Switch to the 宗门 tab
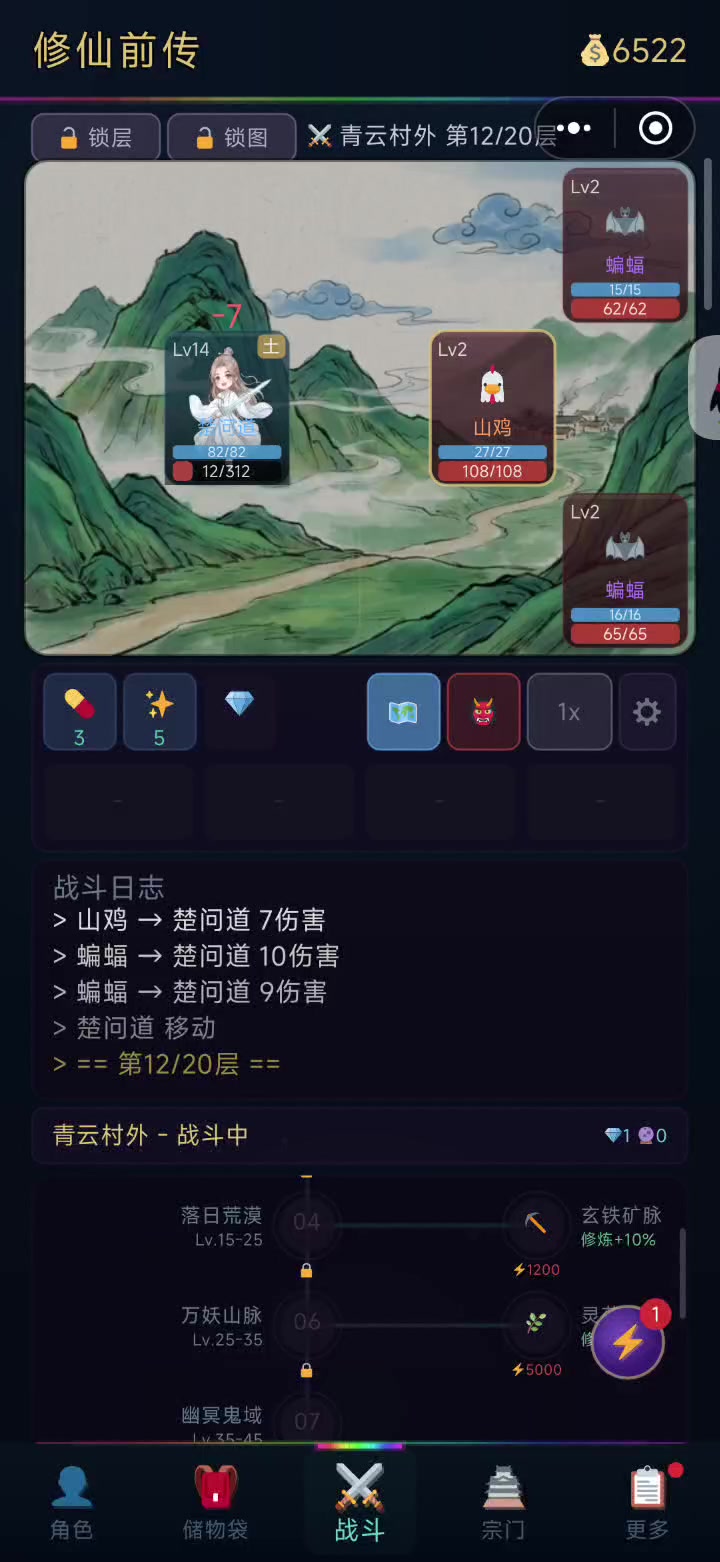The width and height of the screenshot is (720, 1562). 503,1502
